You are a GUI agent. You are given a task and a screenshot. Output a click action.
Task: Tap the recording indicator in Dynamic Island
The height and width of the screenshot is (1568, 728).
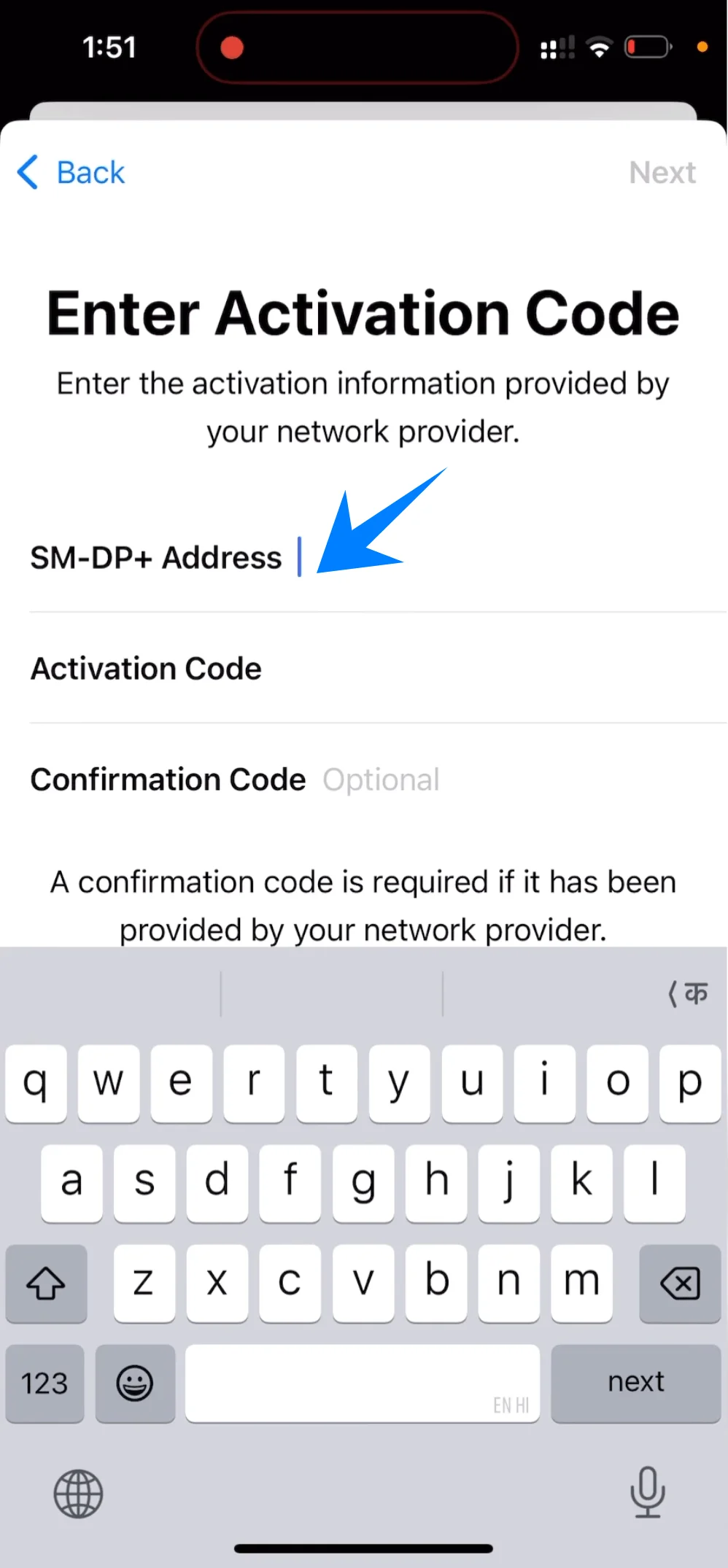pos(232,47)
